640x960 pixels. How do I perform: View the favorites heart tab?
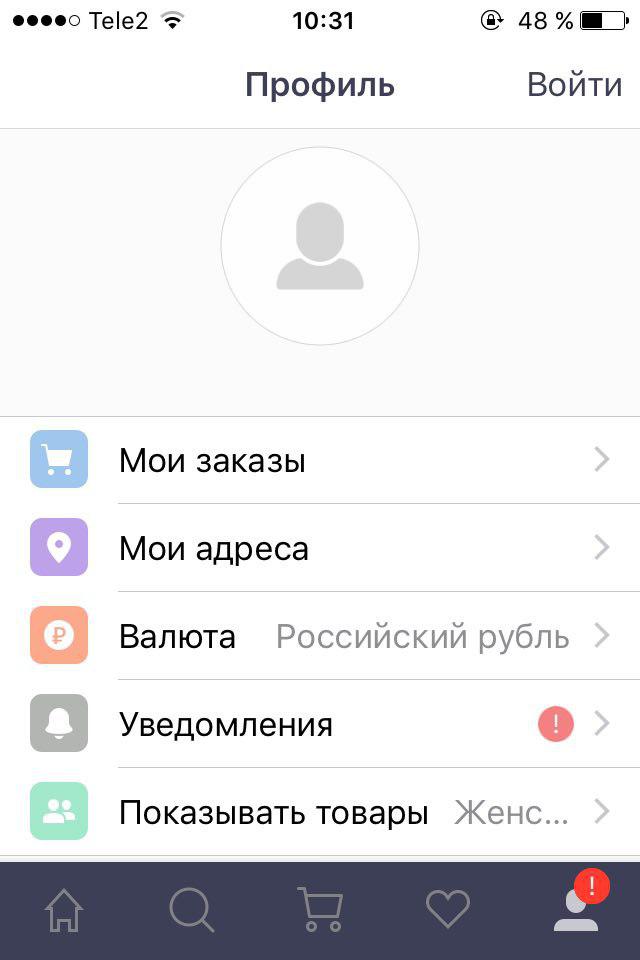click(x=448, y=910)
